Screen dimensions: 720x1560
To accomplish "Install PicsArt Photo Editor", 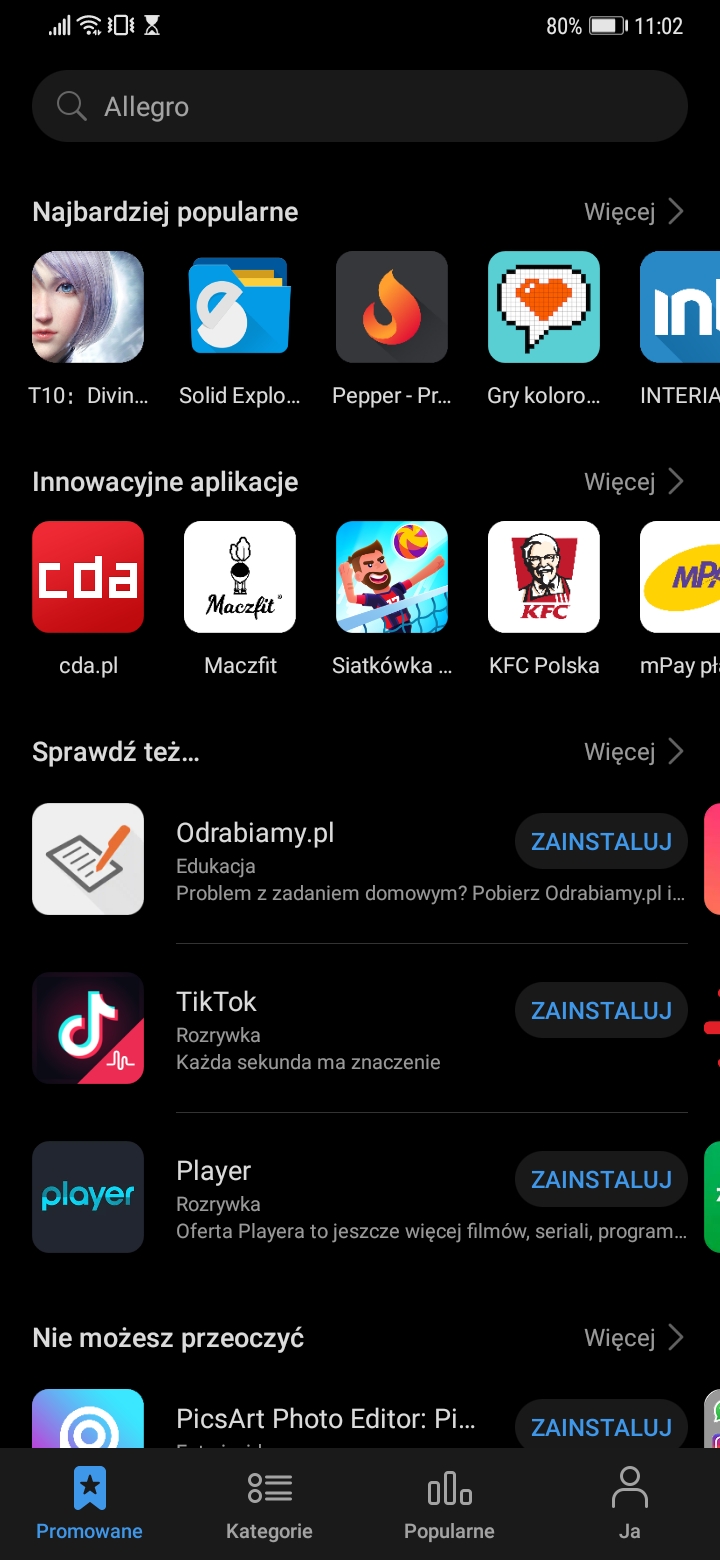I will 601,1427.
